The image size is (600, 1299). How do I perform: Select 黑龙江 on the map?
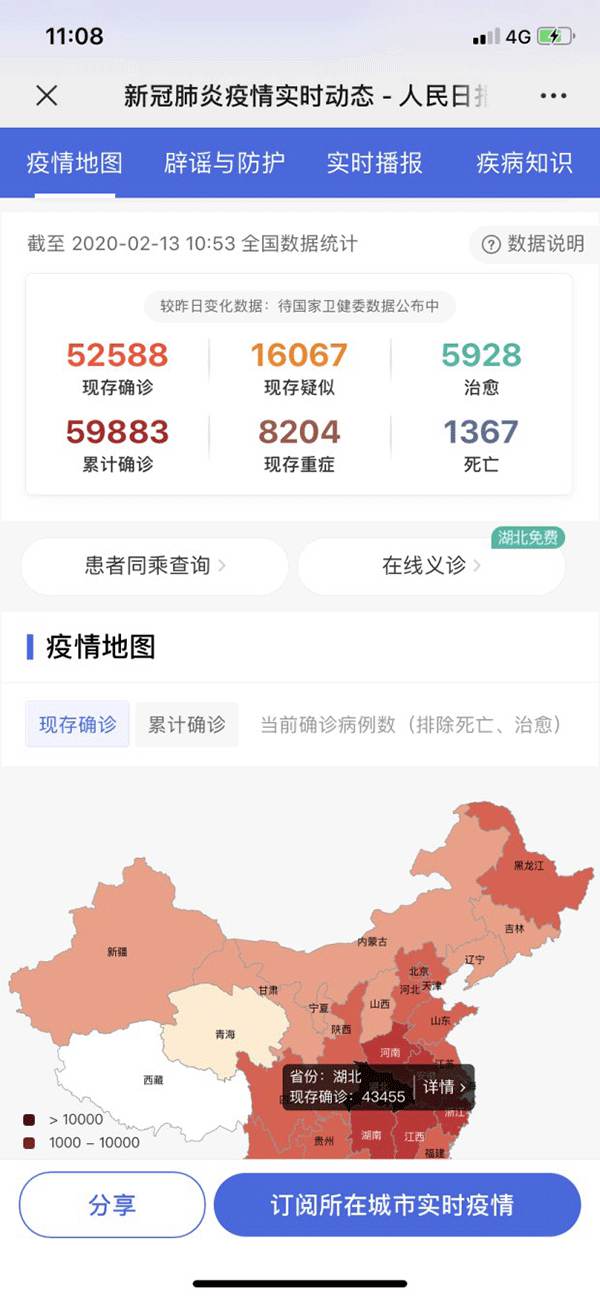(528, 866)
